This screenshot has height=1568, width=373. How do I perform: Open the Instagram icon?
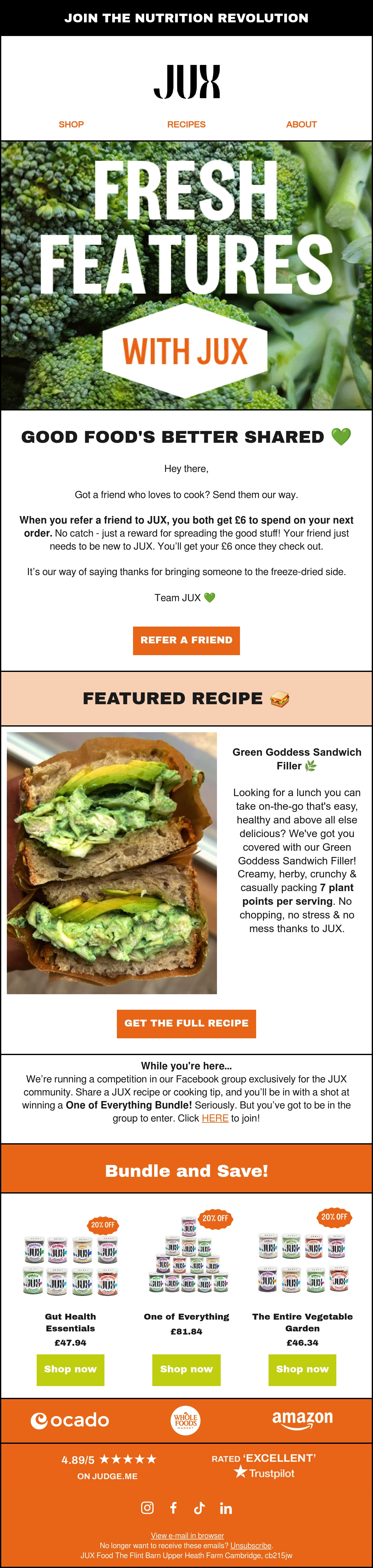click(148, 1508)
